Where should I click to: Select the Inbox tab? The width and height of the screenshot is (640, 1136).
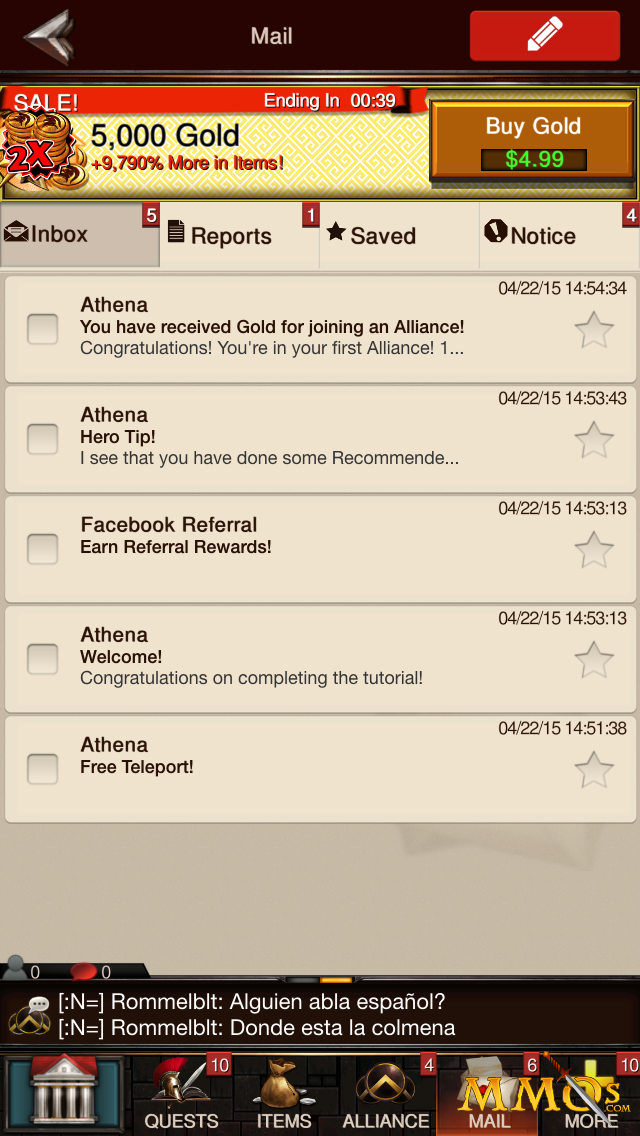60,235
